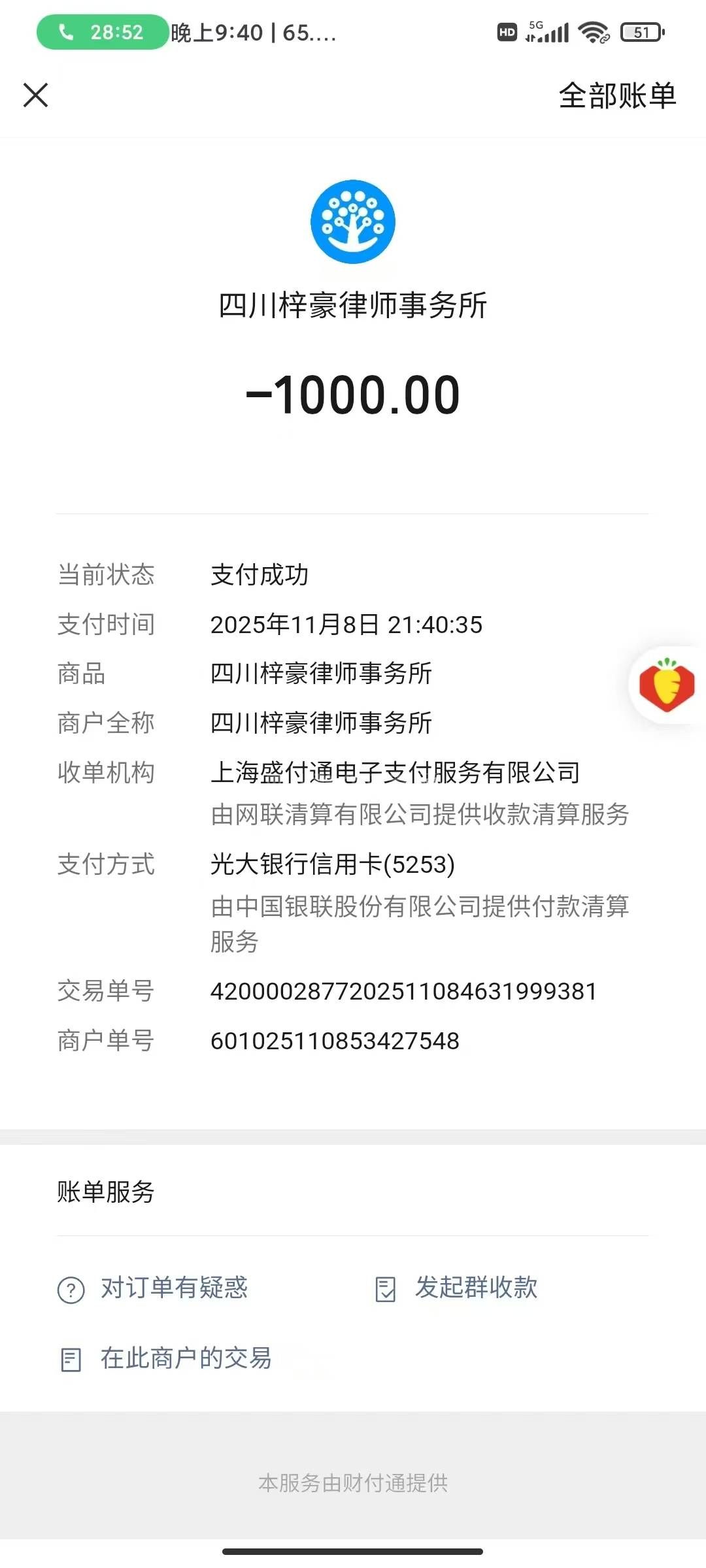Open the 四川梓豪律师事务所 merchant avatar
Image resolution: width=706 pixels, height=1568 pixels.
353,222
